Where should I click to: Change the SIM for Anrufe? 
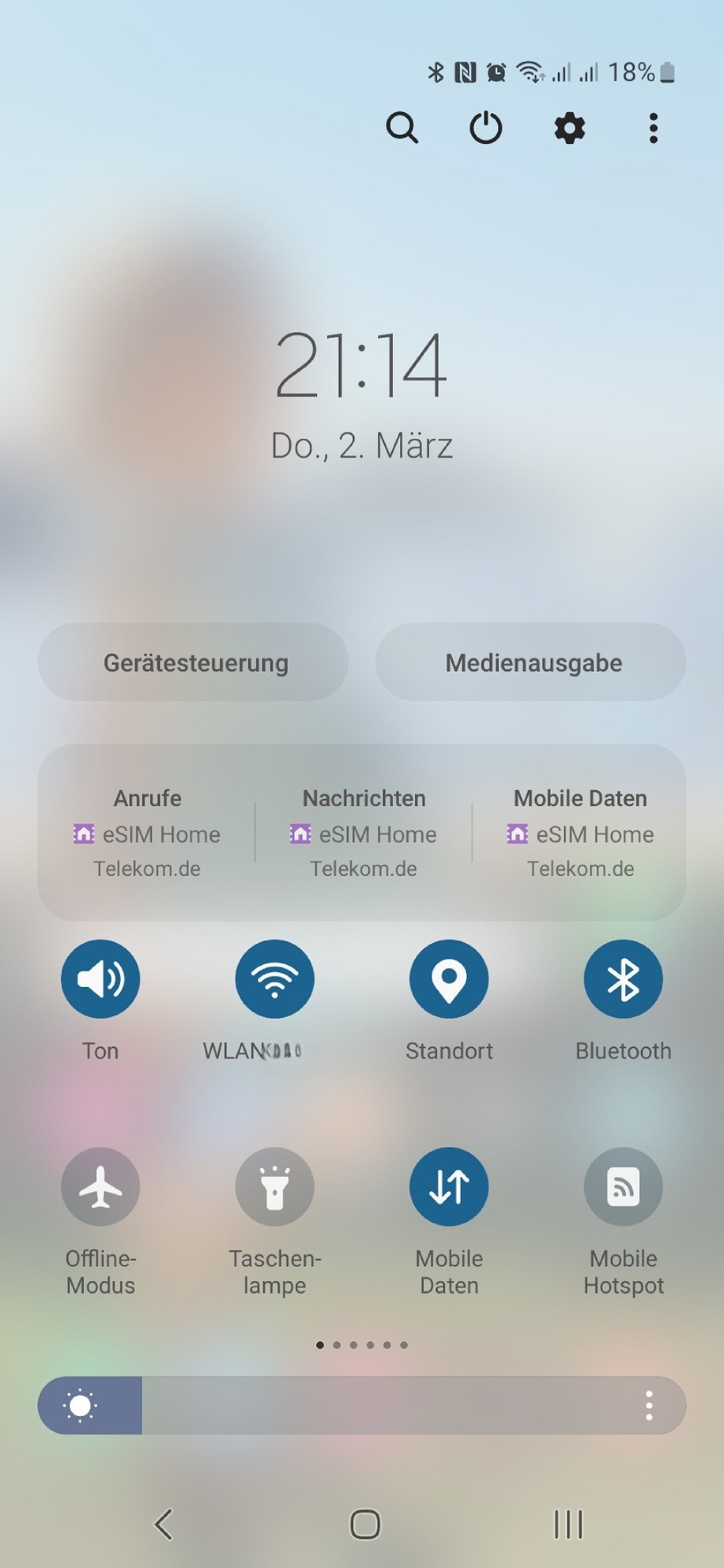point(147,833)
